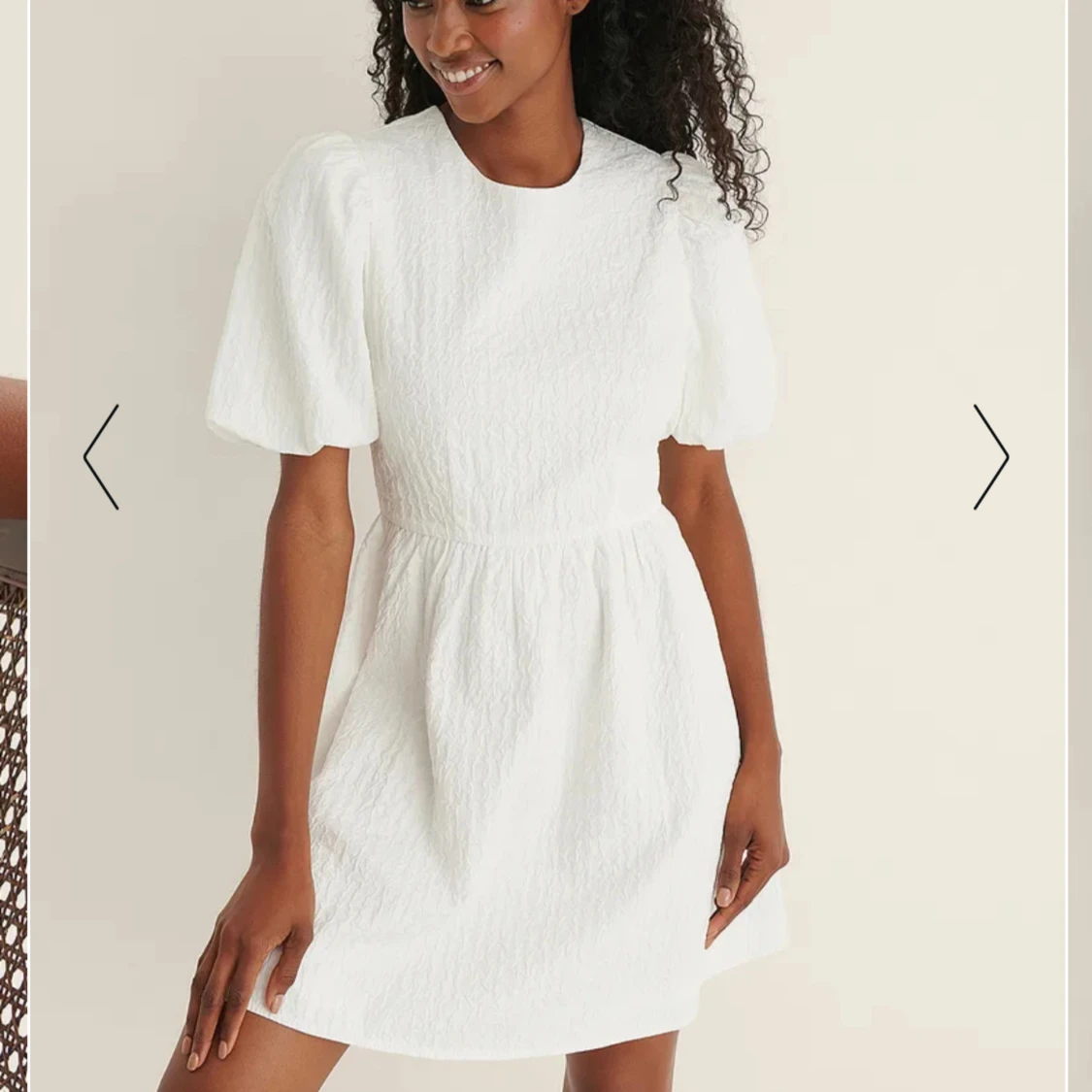Show the next product photo

[x=991, y=457]
